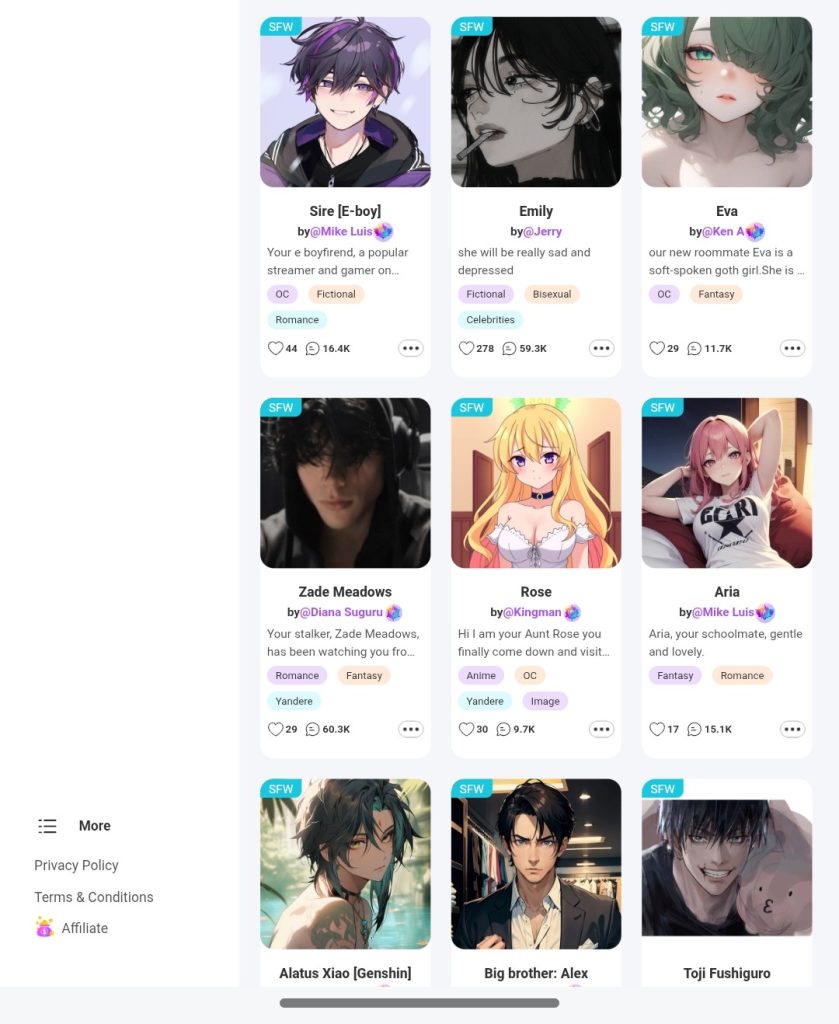This screenshot has width=839, height=1024.
Task: Select the Yandere tag on Zade Meadows
Action: pos(294,701)
